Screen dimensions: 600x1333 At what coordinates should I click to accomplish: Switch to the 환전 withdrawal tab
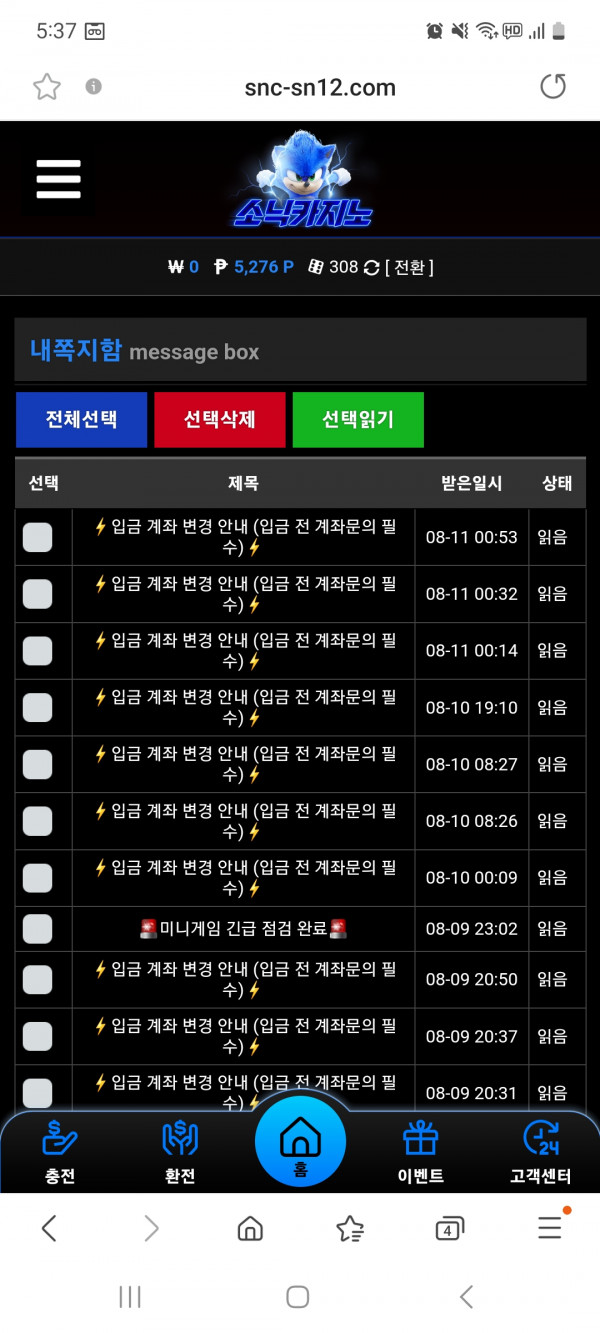[180, 1152]
